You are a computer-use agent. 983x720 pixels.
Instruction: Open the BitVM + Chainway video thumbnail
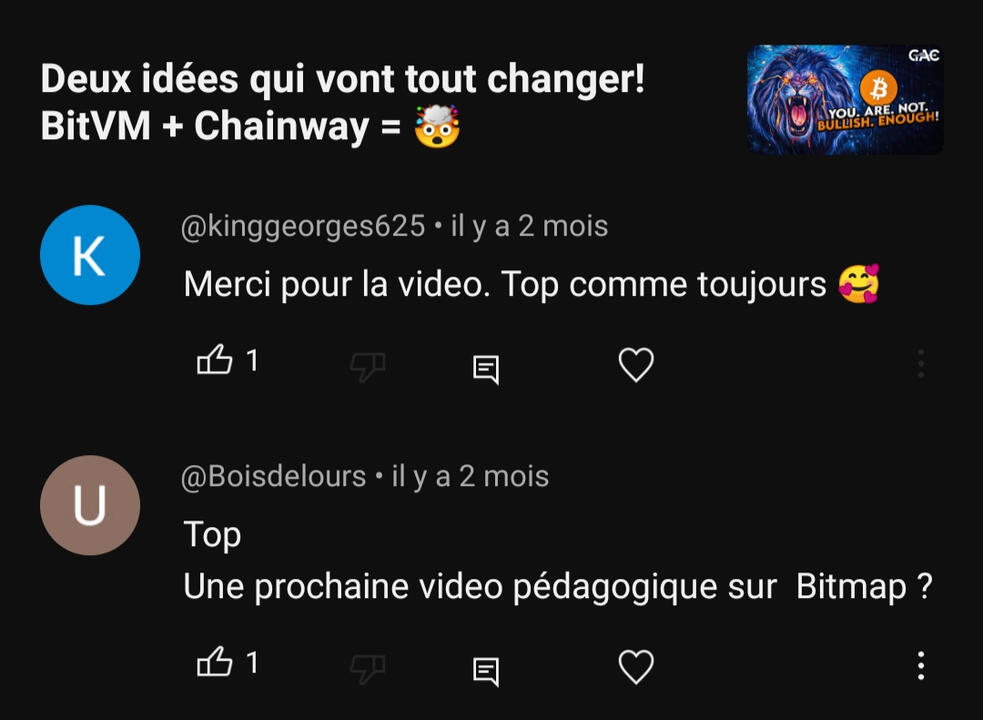(845, 99)
